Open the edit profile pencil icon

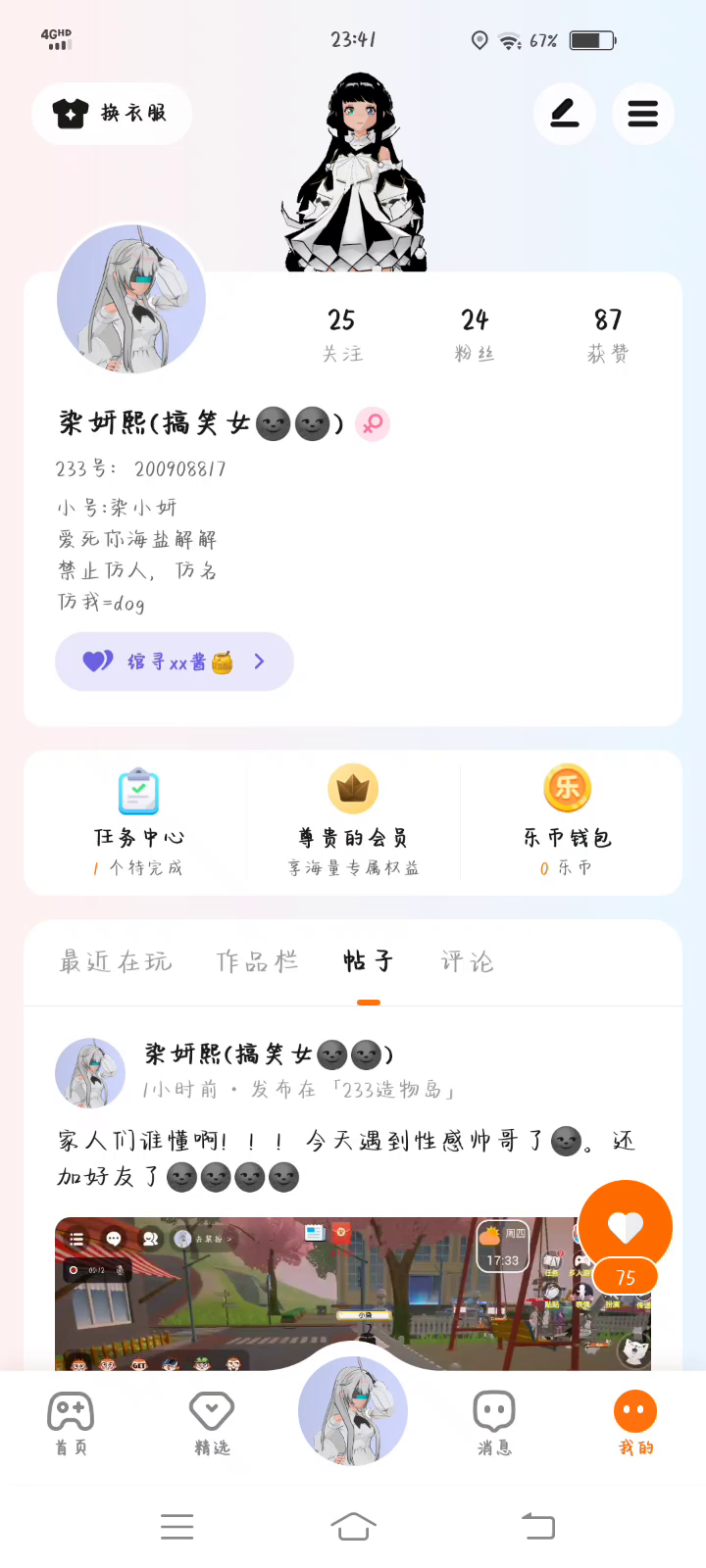coord(565,114)
